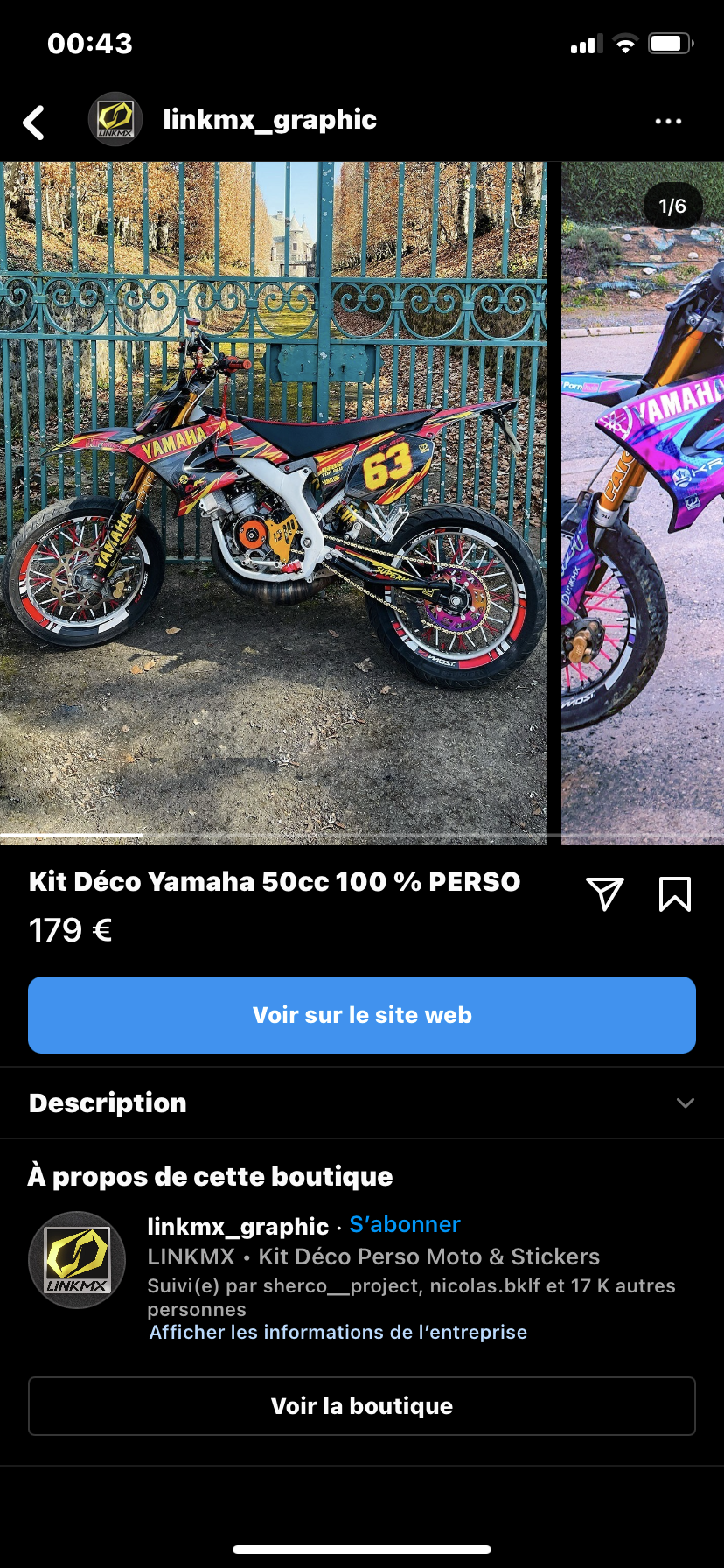Save this product with the bookmark
The image size is (724, 1568).
coord(674,893)
